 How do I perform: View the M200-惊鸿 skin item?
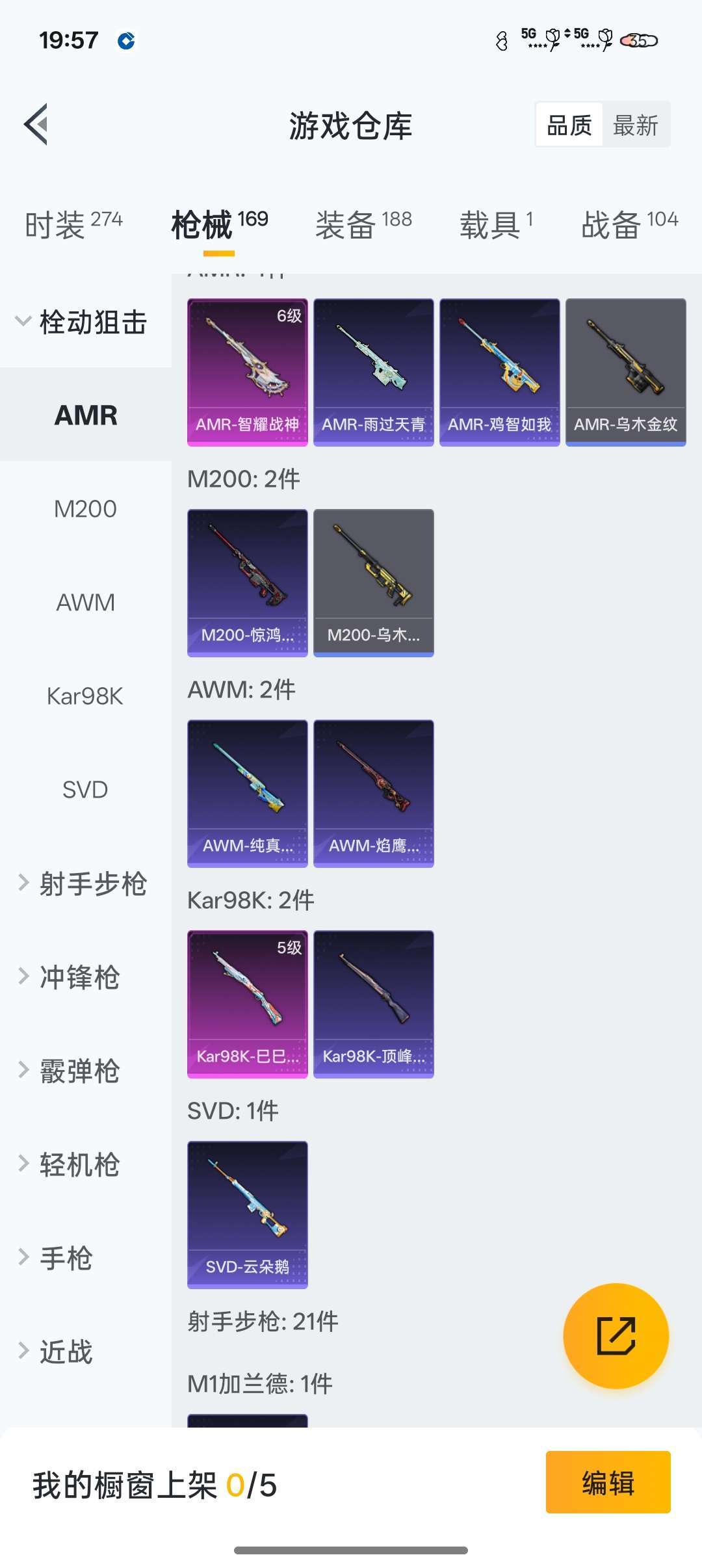click(247, 582)
